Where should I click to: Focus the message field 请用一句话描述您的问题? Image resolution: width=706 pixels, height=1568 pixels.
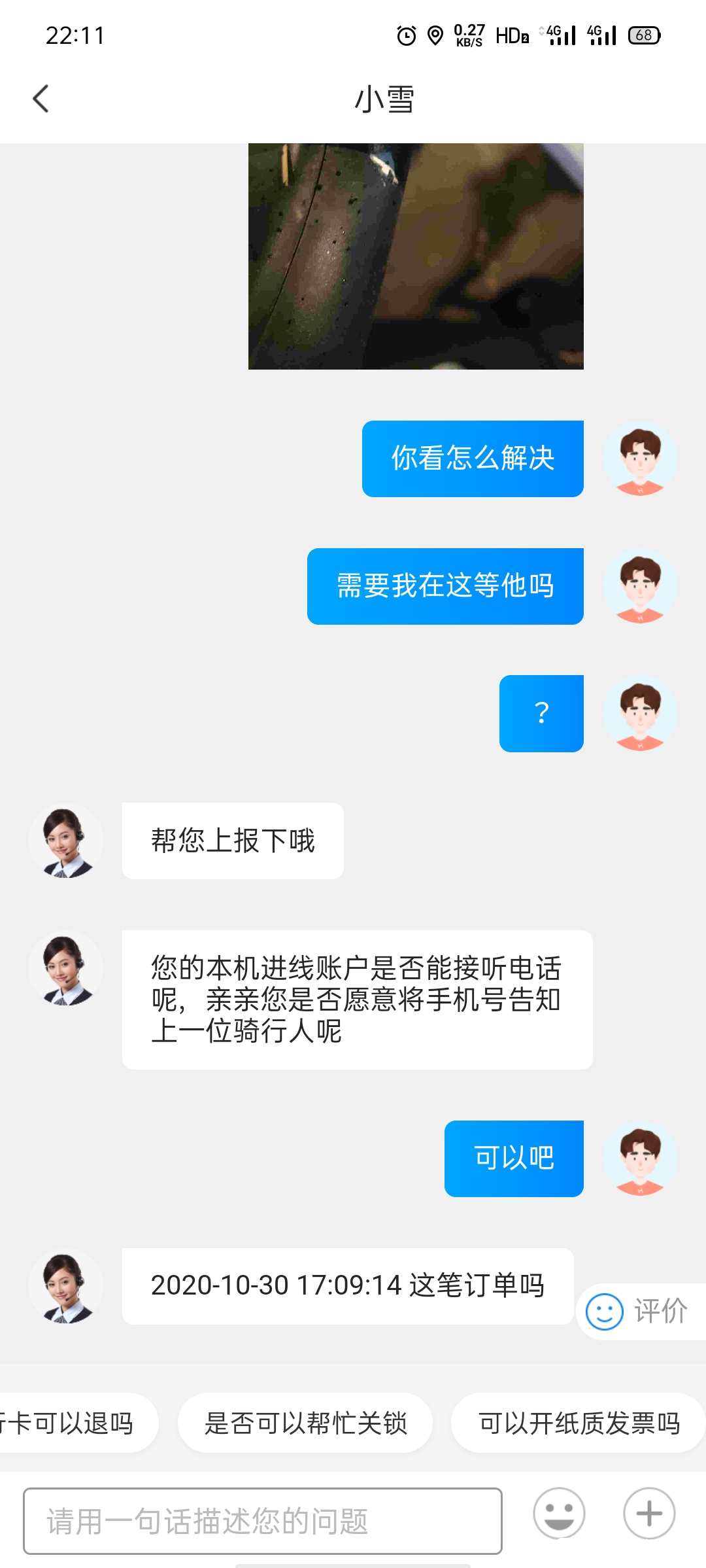coord(263,1520)
